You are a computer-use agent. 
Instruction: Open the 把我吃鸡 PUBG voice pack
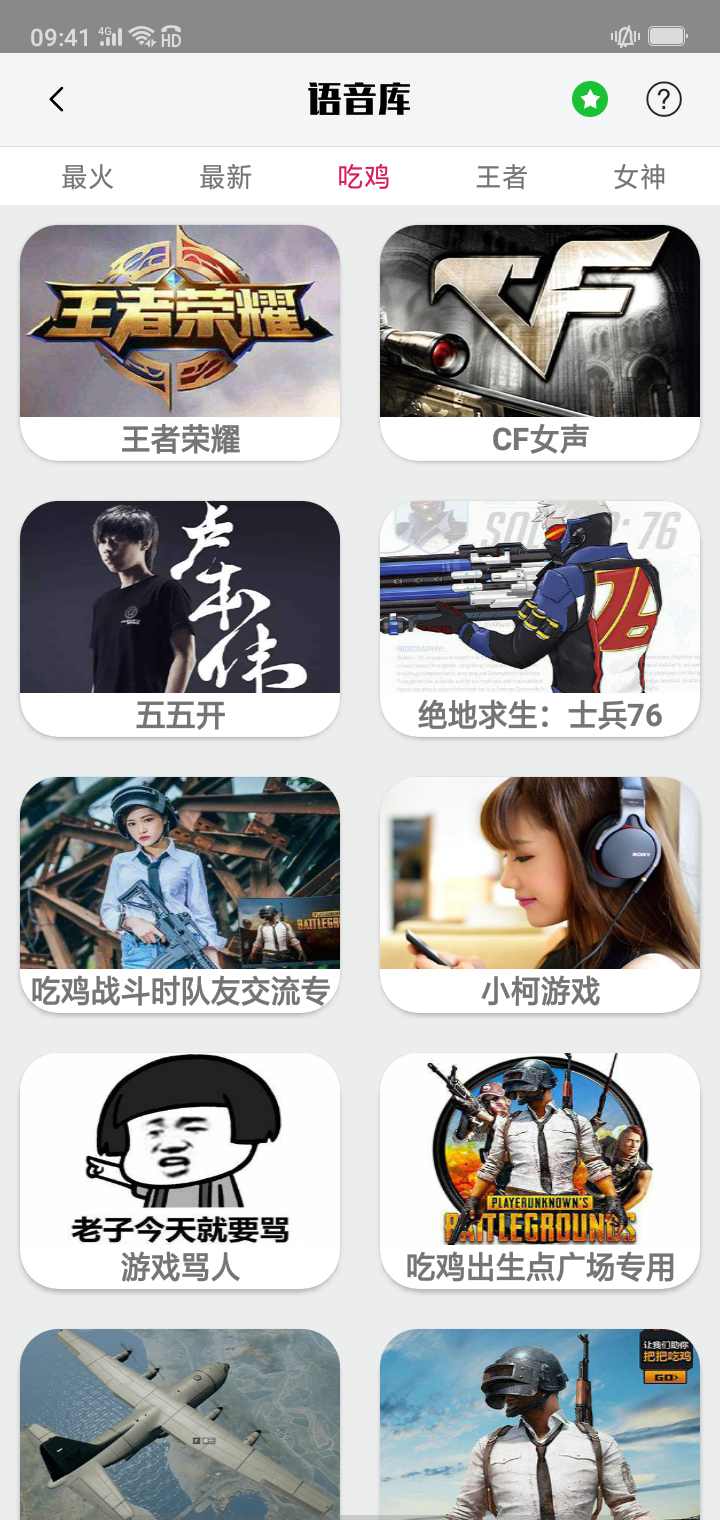coord(539,1420)
